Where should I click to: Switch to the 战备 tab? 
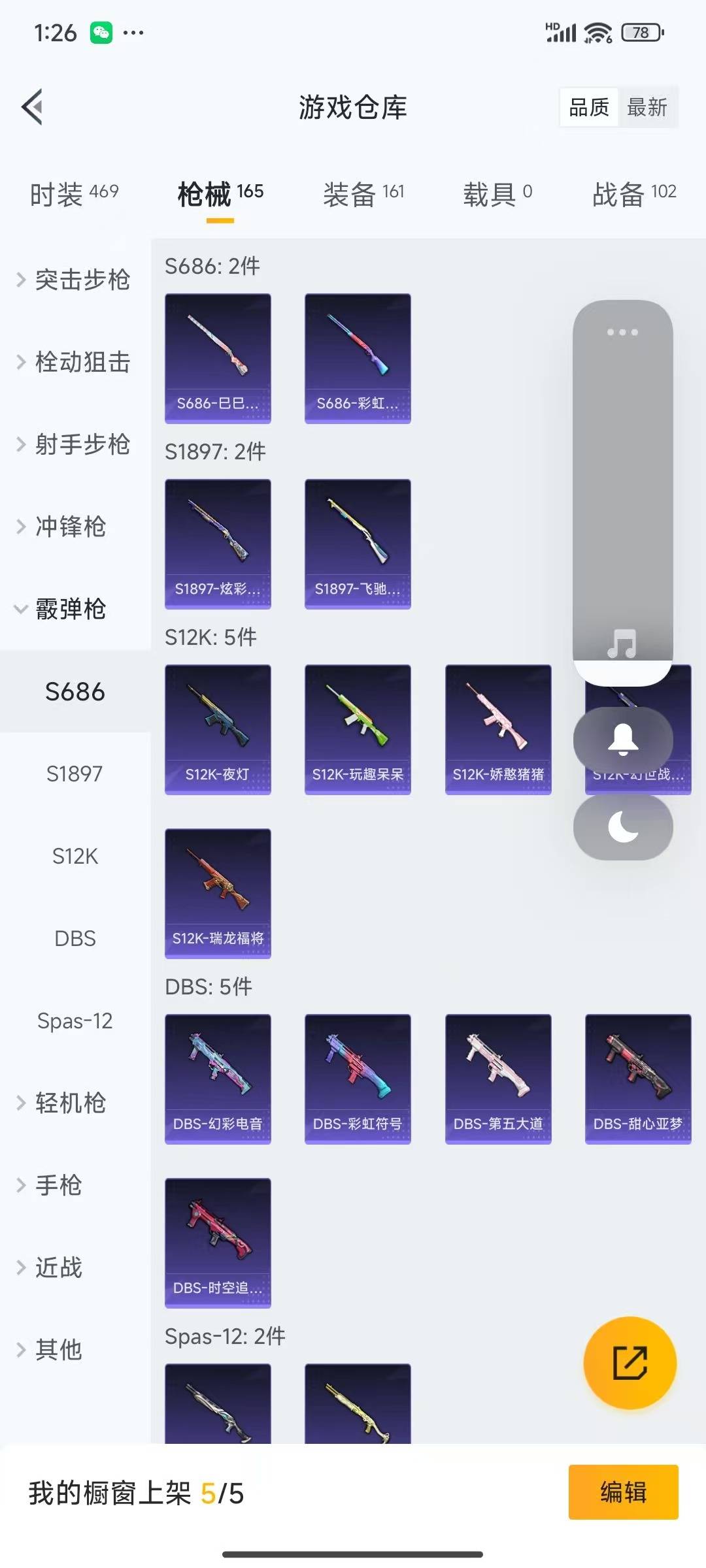[x=633, y=194]
